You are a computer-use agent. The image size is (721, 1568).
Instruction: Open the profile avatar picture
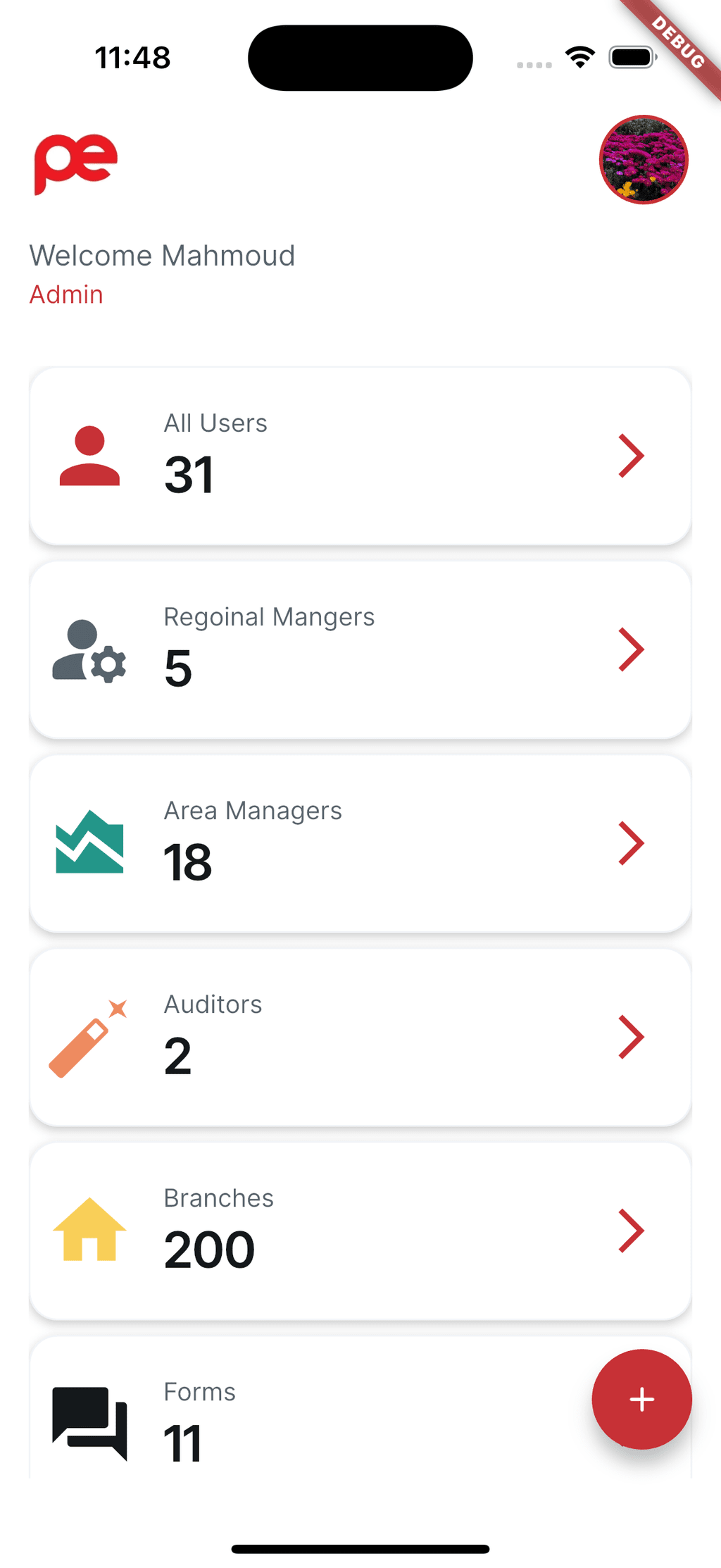pyautogui.click(x=643, y=160)
